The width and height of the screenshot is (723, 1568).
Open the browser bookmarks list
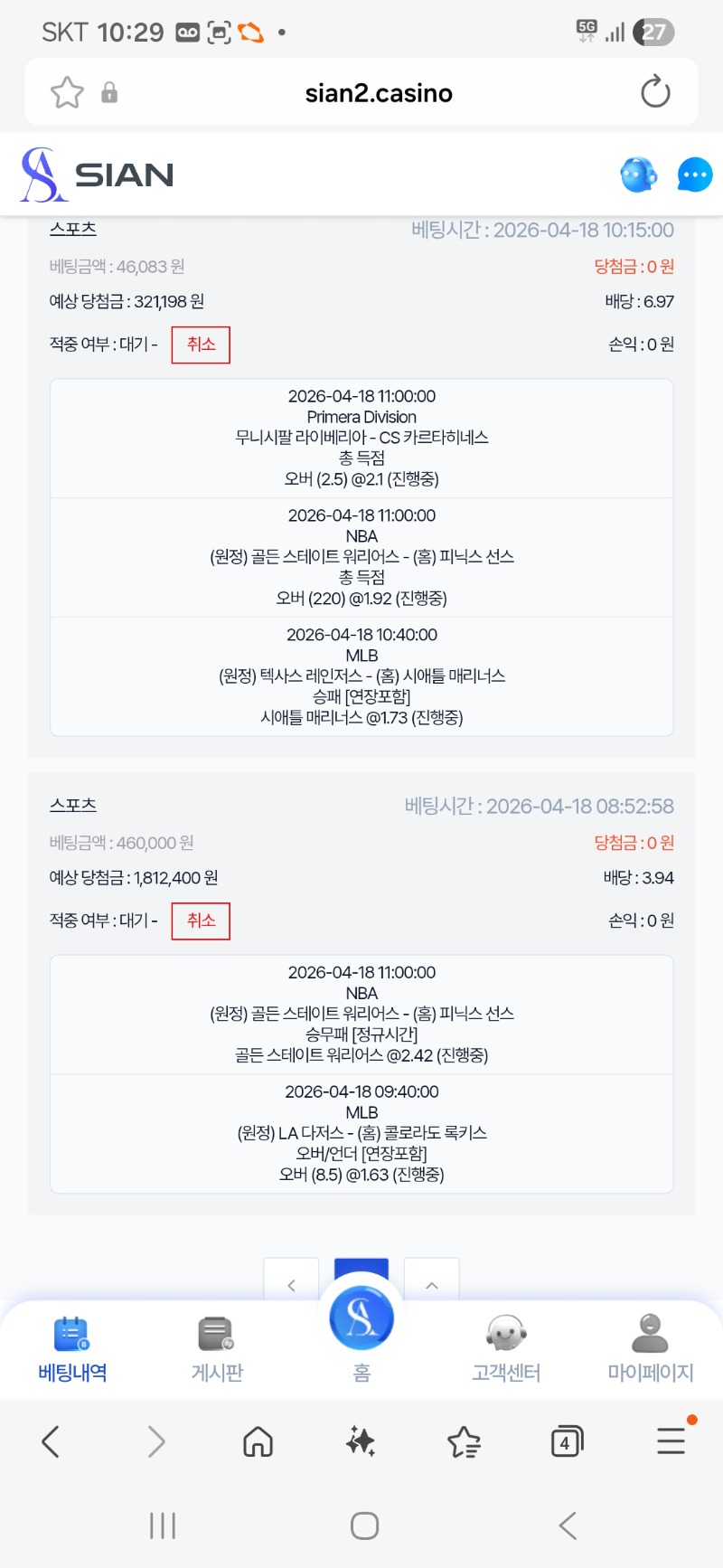(x=464, y=1441)
